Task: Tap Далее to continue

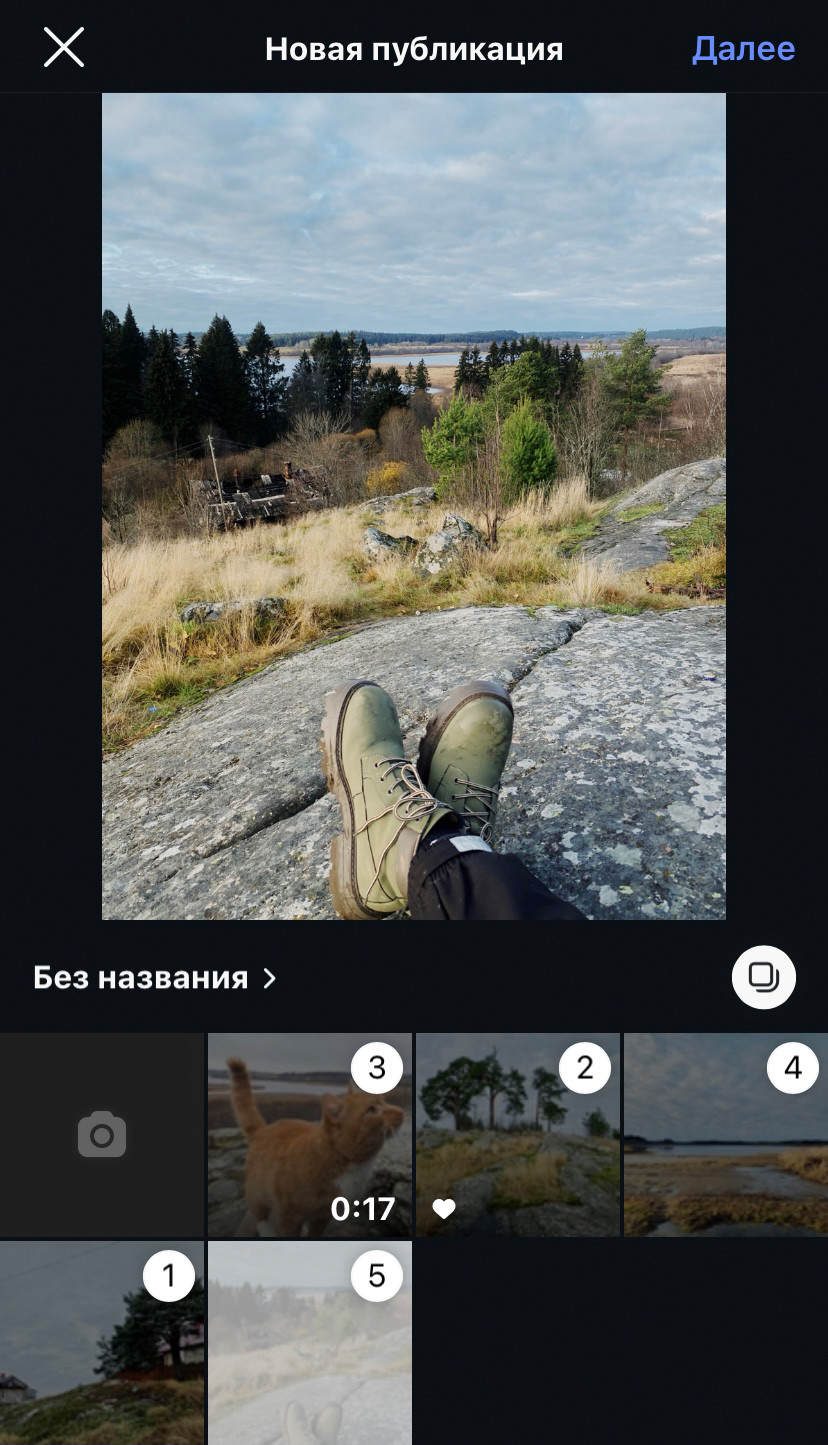Action: click(743, 48)
